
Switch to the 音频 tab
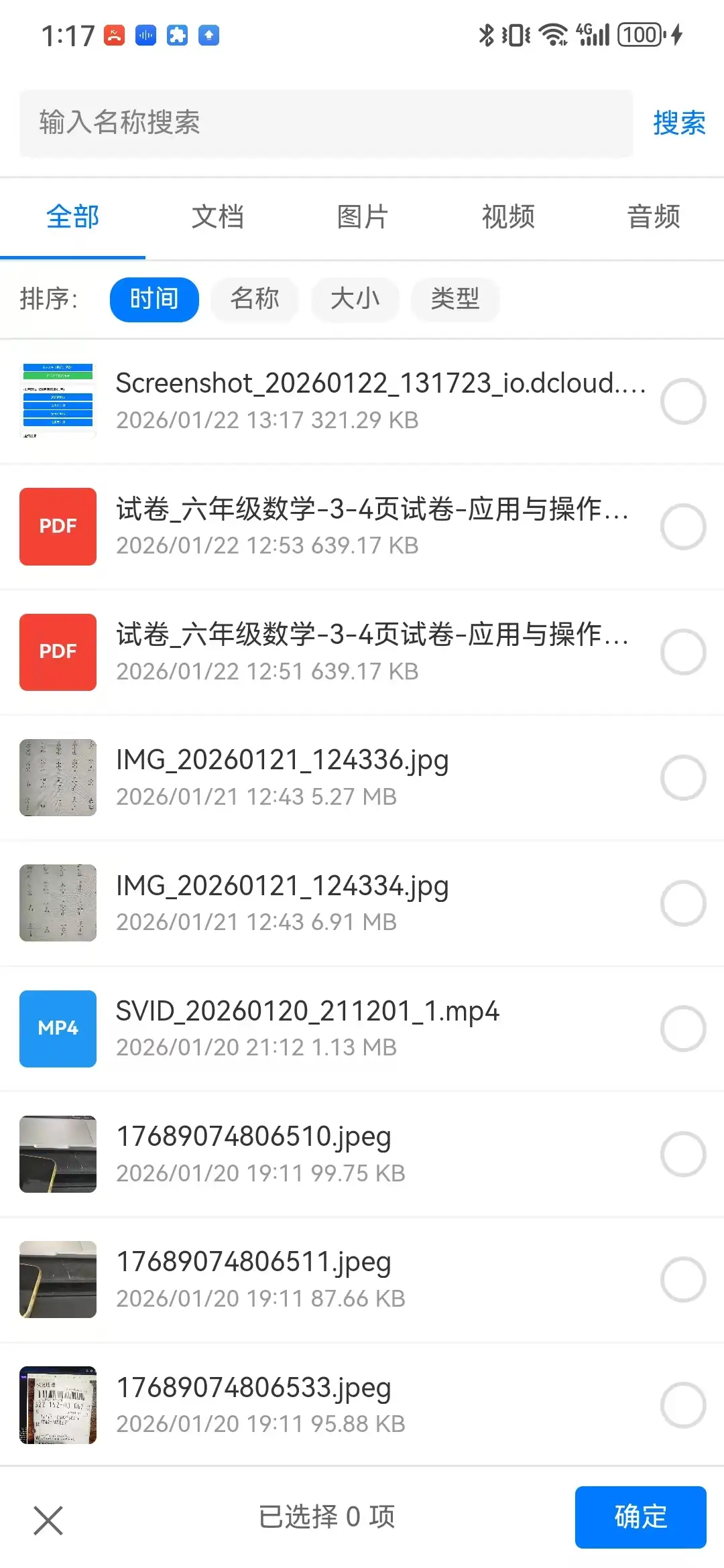coord(654,217)
